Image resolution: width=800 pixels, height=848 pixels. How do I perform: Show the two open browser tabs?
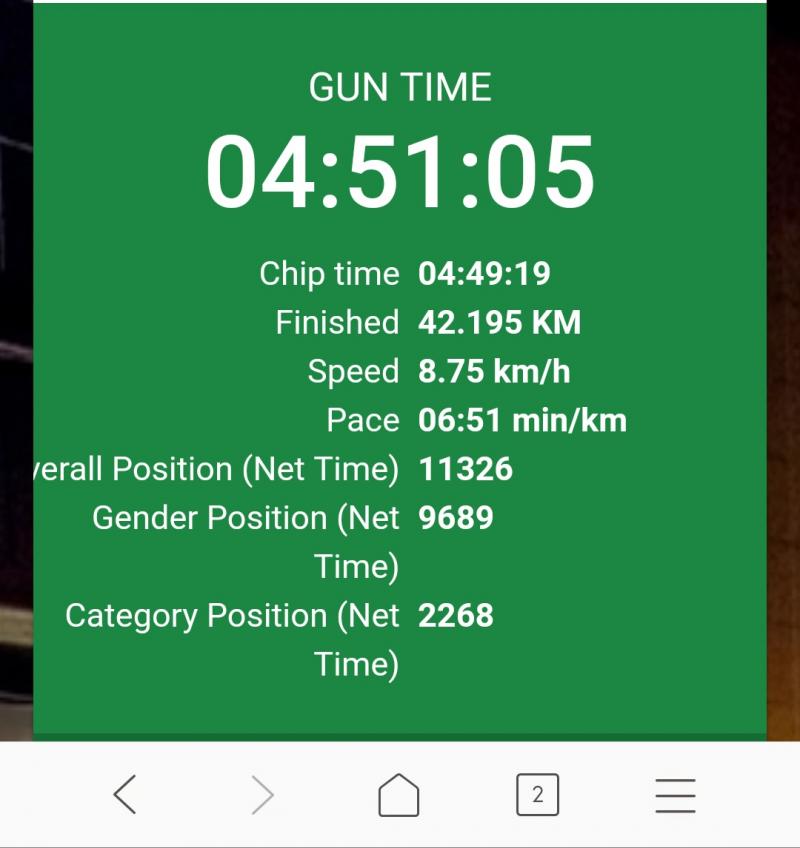(537, 795)
